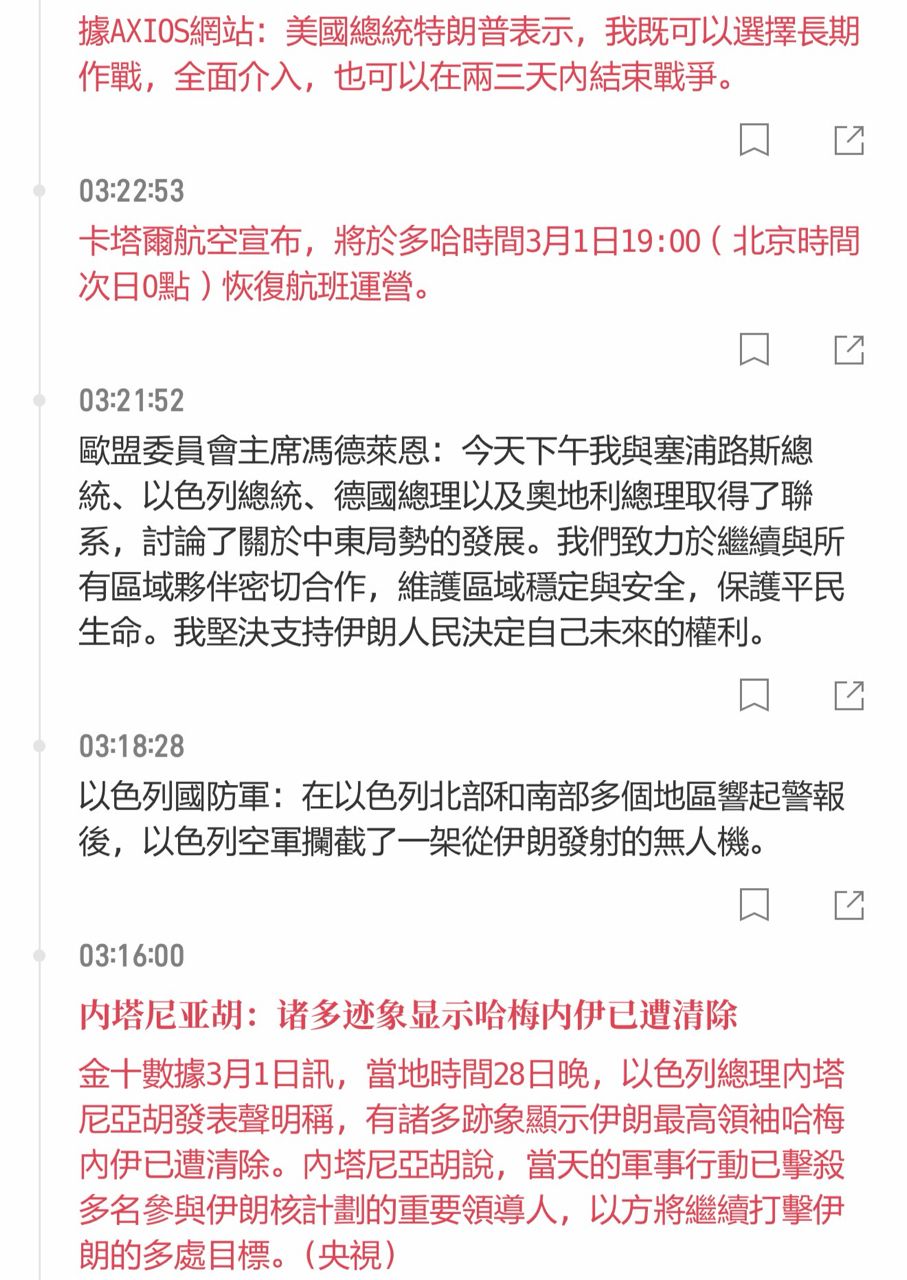This screenshot has width=907, height=1280.
Task: Bookmark the Qatar Airways flight resumption item
Action: tap(754, 350)
